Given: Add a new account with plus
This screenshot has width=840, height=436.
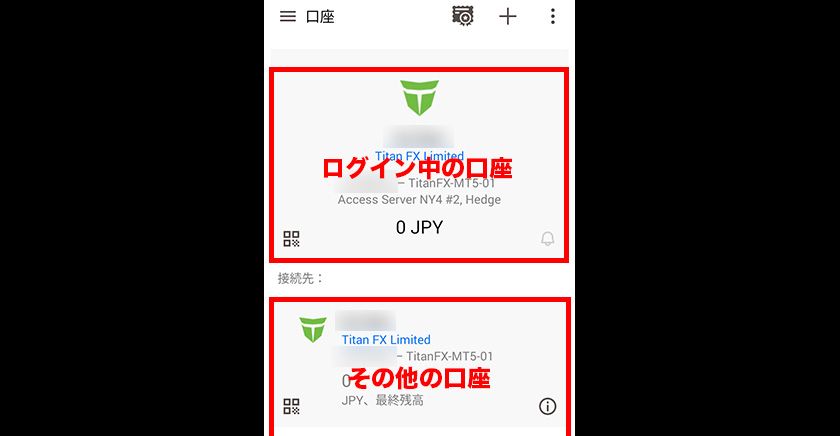Looking at the screenshot, I should point(508,16).
